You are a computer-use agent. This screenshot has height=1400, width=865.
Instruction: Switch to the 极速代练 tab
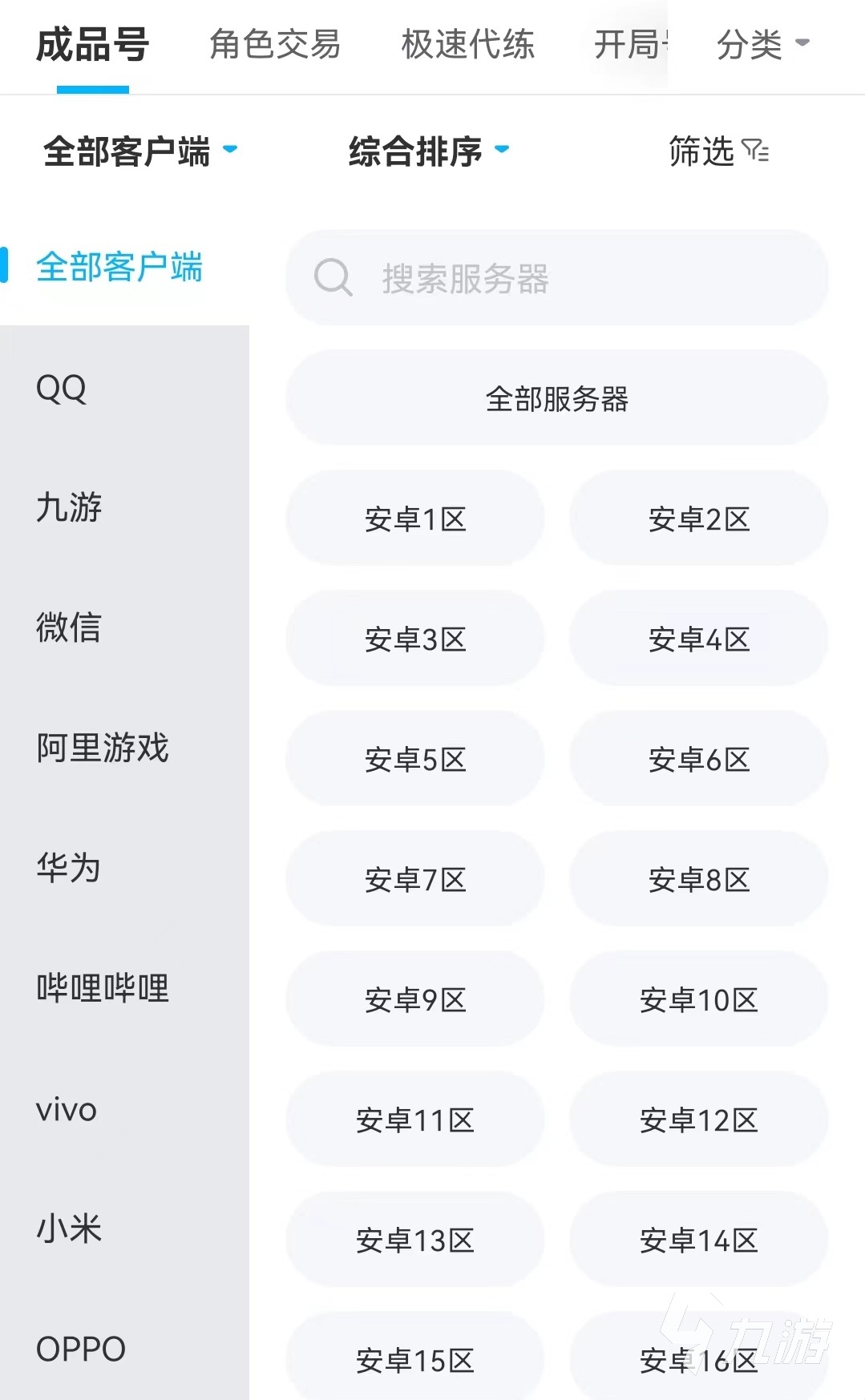tap(468, 45)
